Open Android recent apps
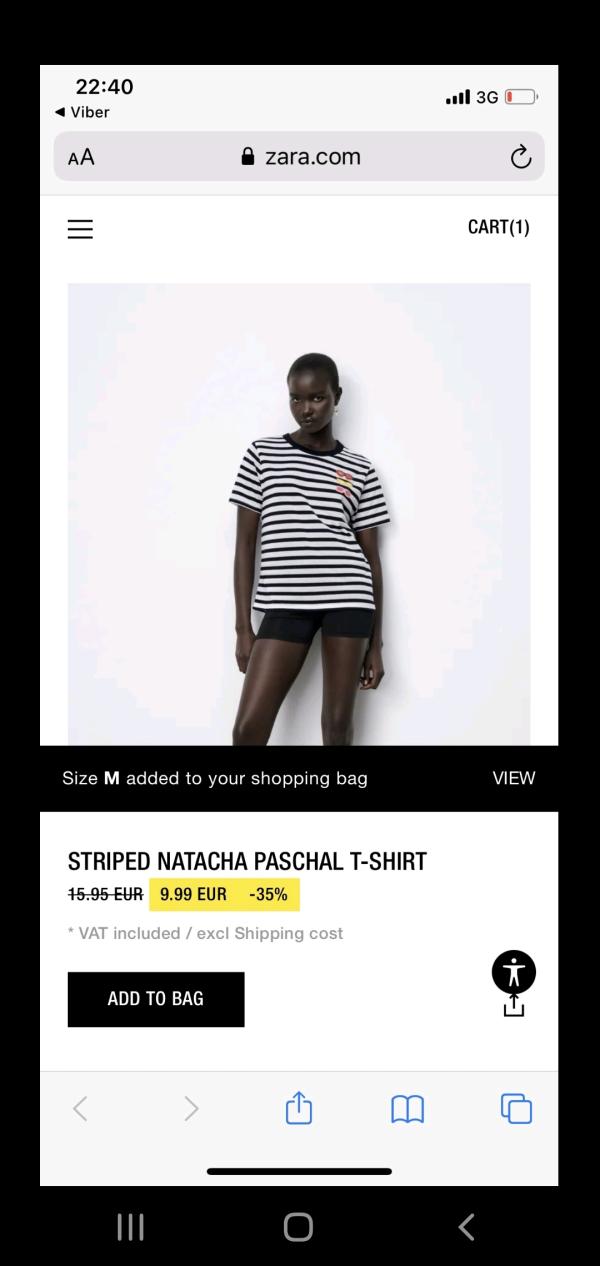The width and height of the screenshot is (600, 1266). tap(131, 1227)
